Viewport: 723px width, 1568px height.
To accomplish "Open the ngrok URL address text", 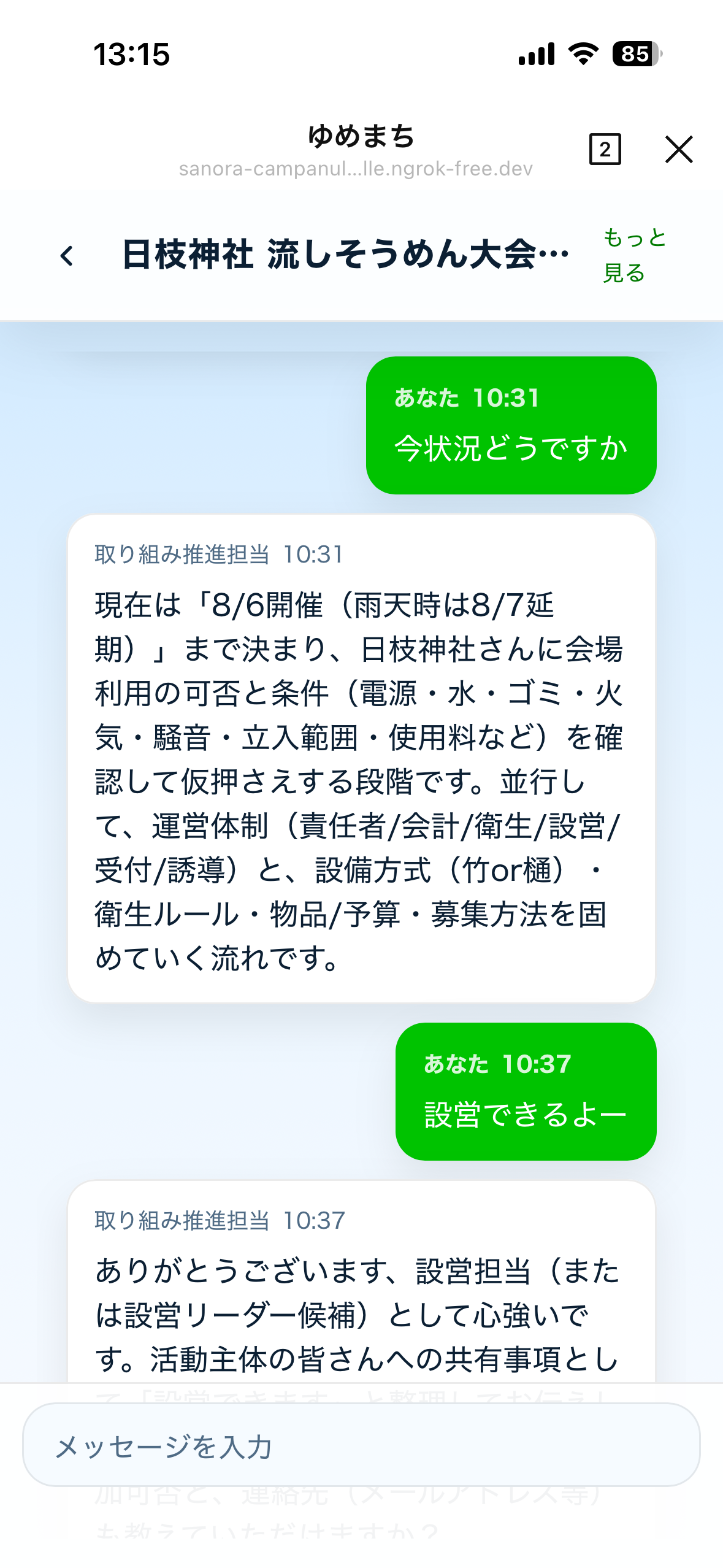I will (x=356, y=170).
